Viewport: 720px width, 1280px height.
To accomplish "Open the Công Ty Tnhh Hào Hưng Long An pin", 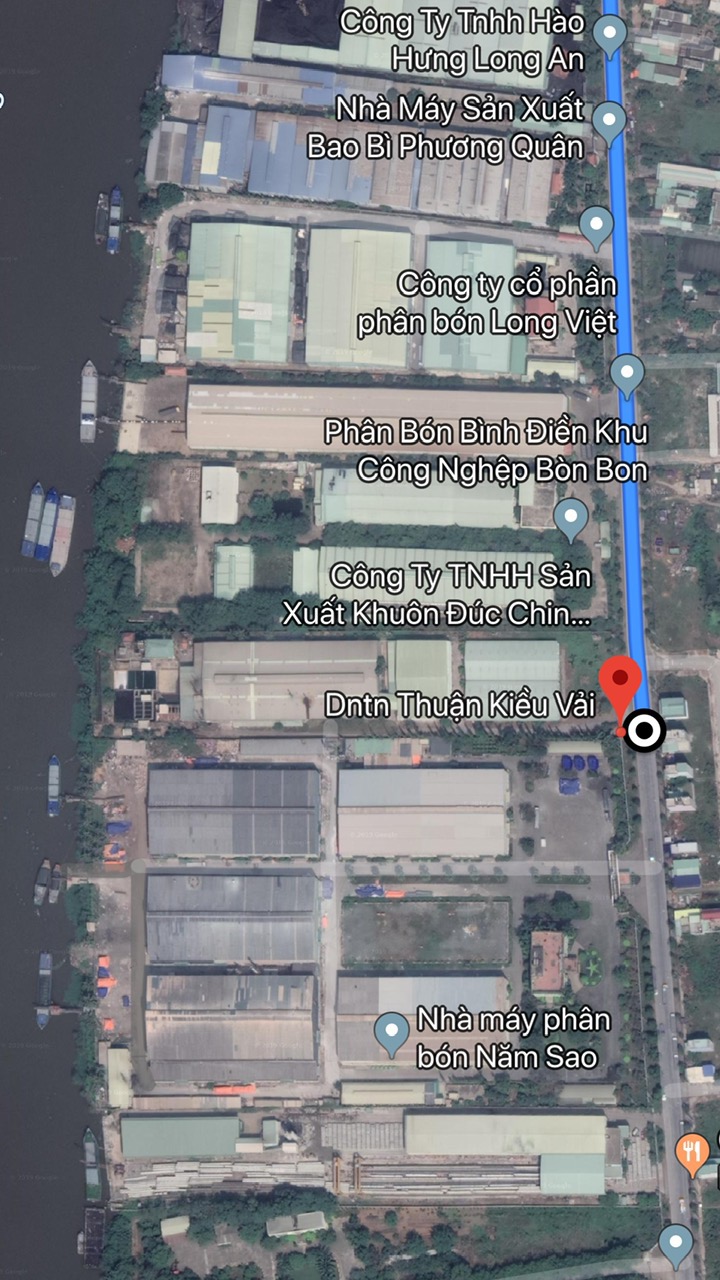I will (x=610, y=36).
